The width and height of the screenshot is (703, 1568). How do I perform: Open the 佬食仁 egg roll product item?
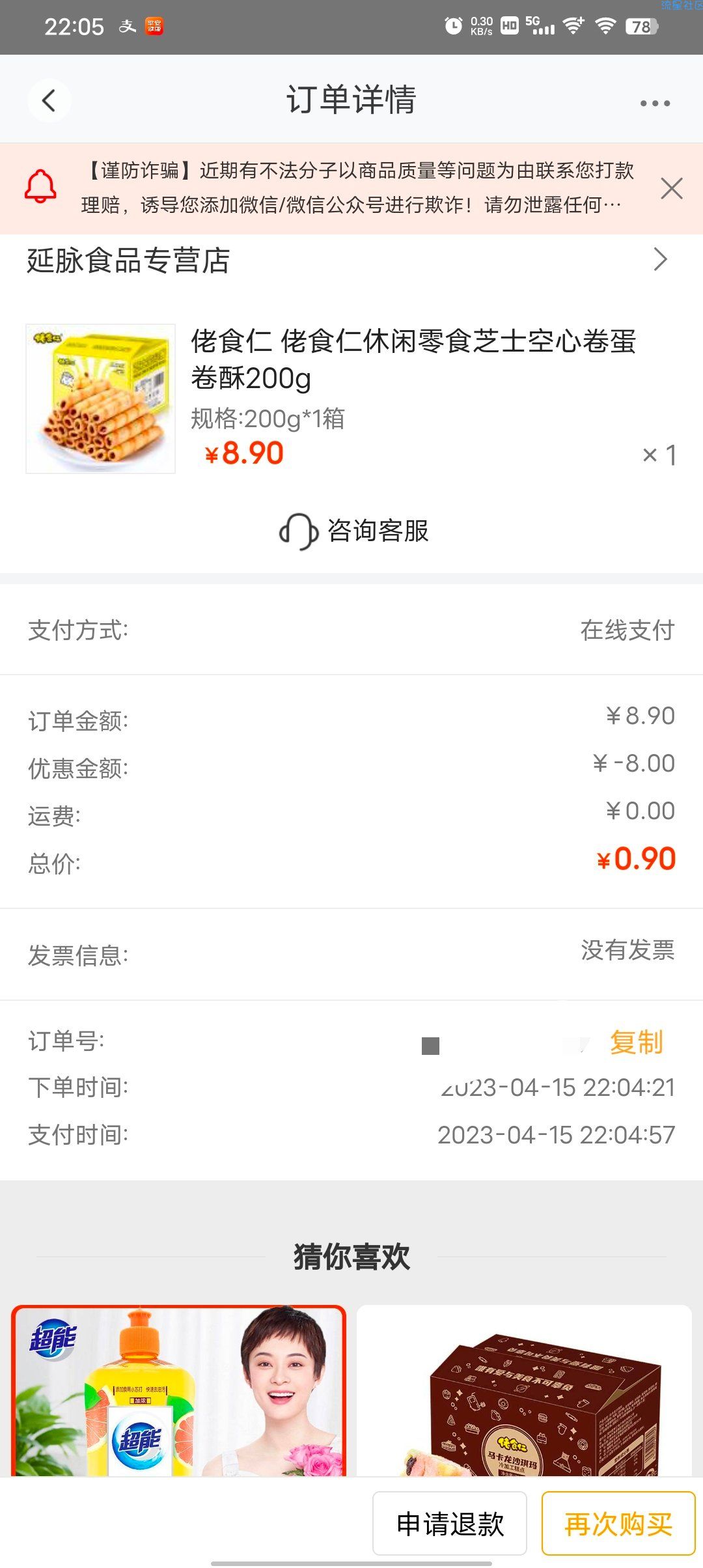(351, 399)
